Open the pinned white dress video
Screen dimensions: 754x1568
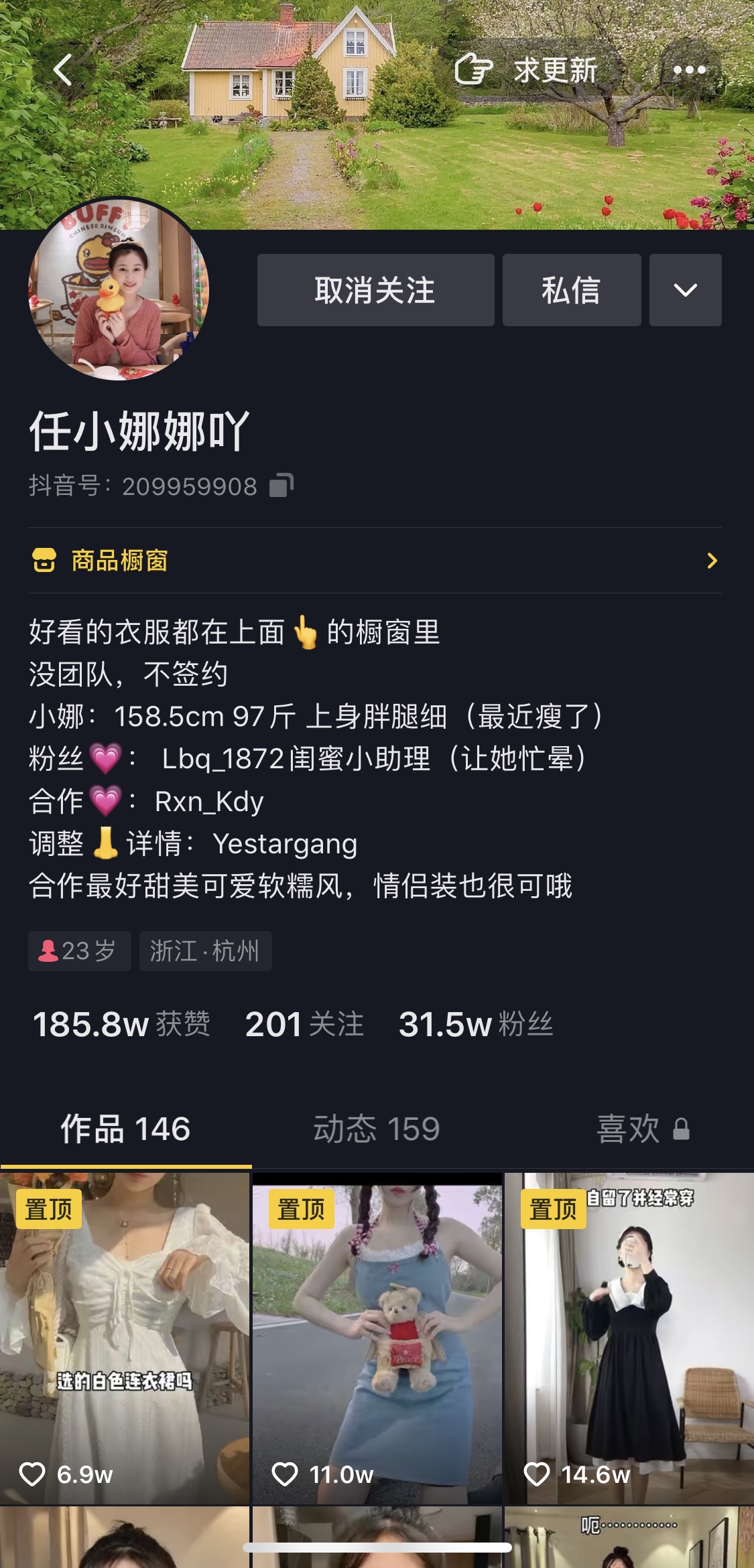coord(125,1336)
